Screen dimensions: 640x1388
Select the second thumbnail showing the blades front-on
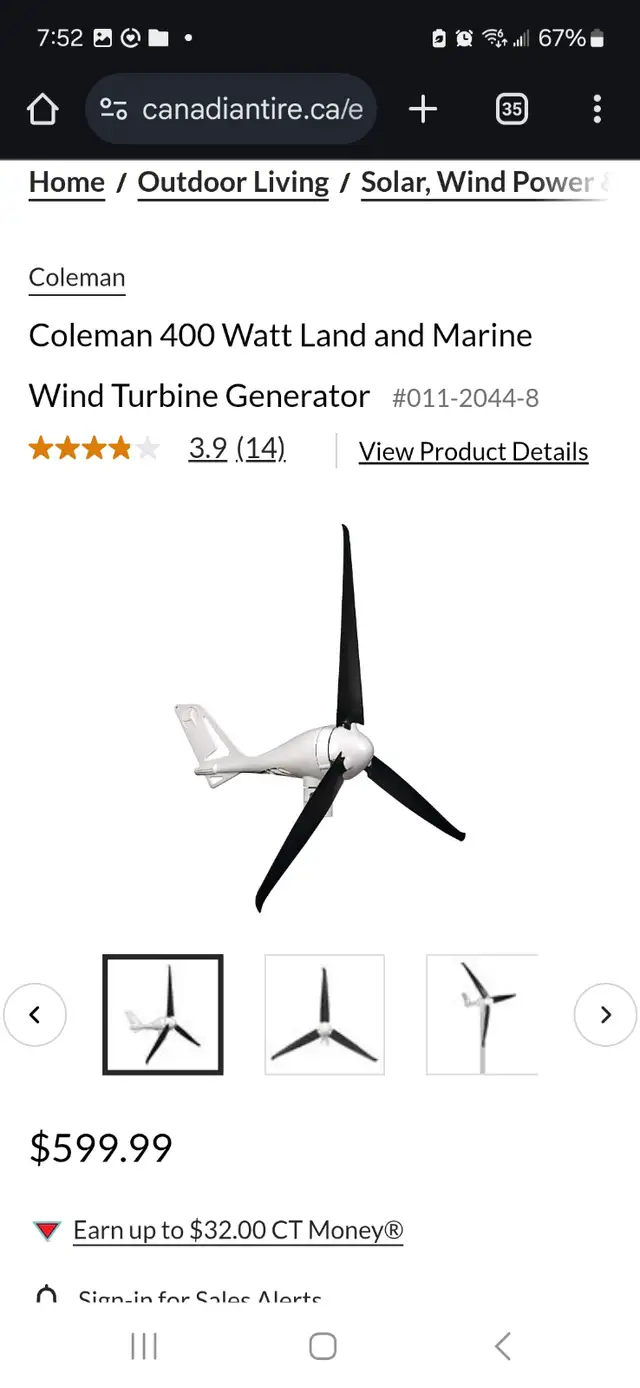[x=324, y=1015]
